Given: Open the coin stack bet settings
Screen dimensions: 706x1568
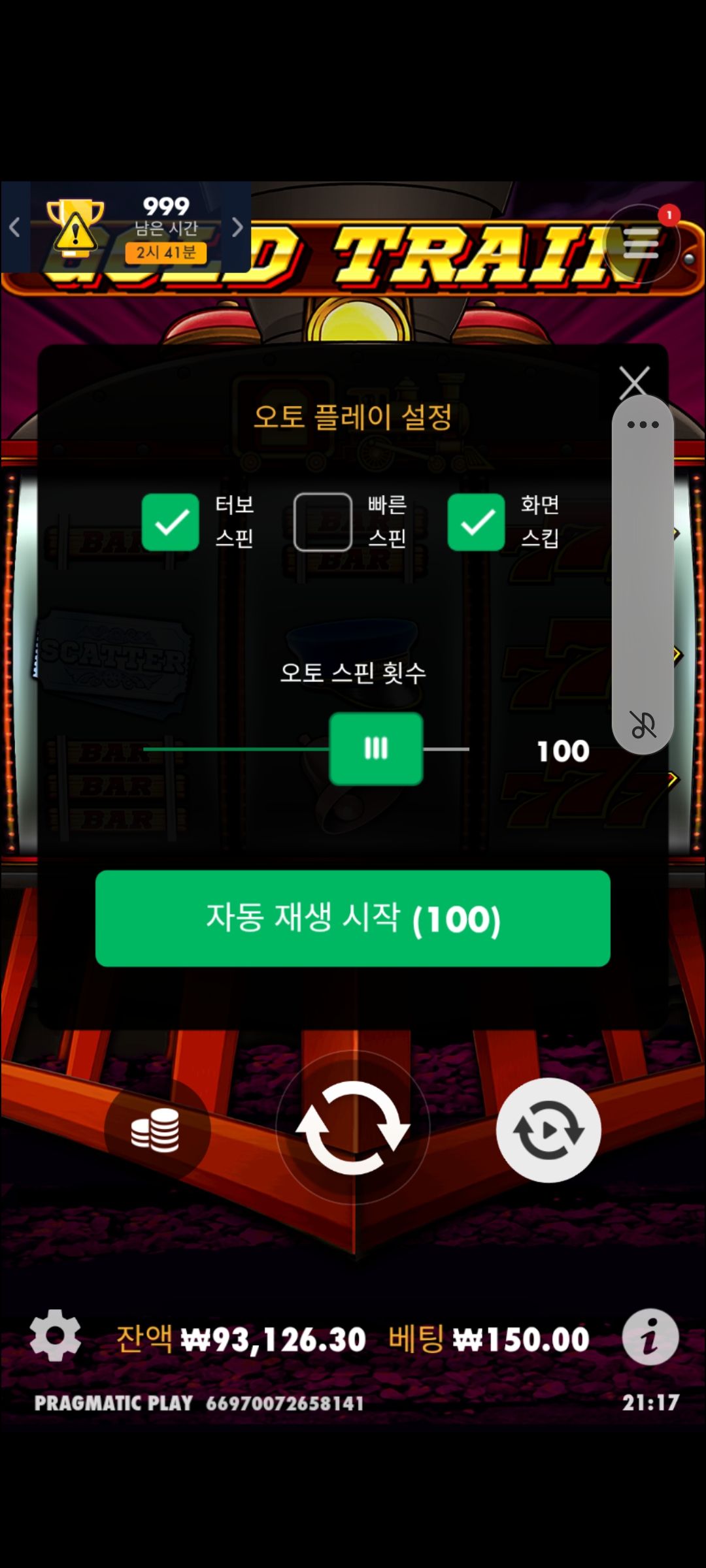Looking at the screenshot, I should [156, 1129].
